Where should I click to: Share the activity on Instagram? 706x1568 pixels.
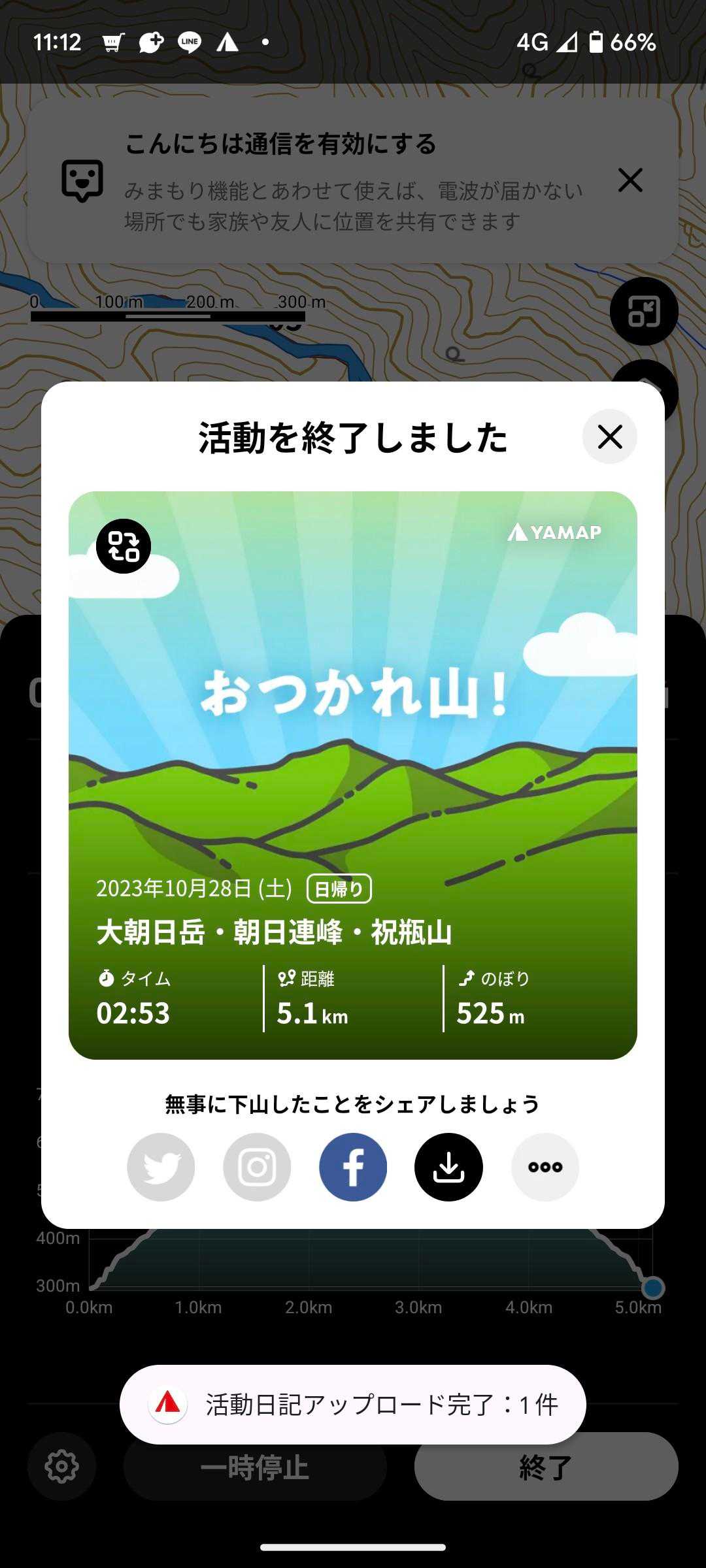[x=257, y=1167]
